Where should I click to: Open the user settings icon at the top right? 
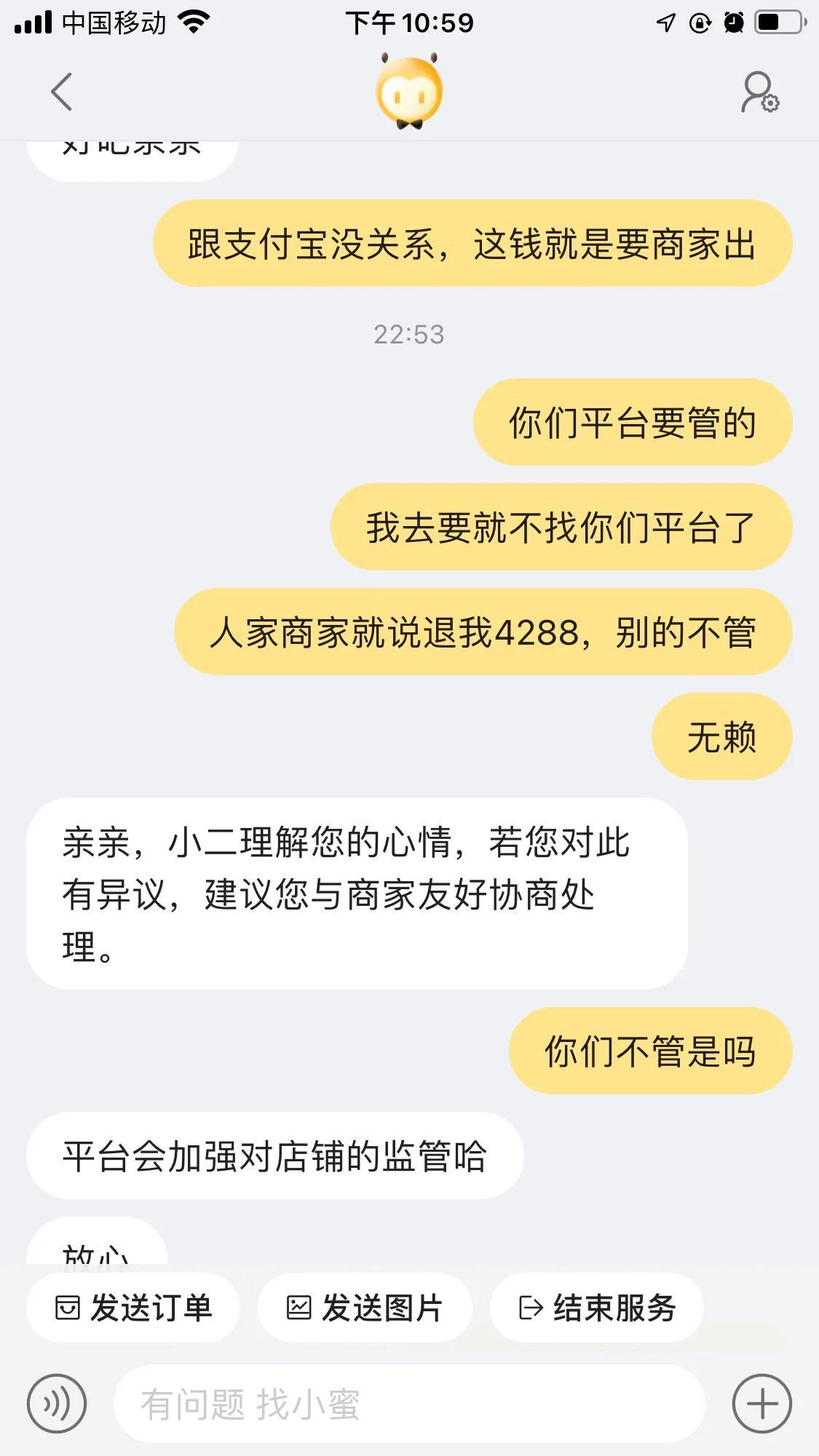point(759,92)
